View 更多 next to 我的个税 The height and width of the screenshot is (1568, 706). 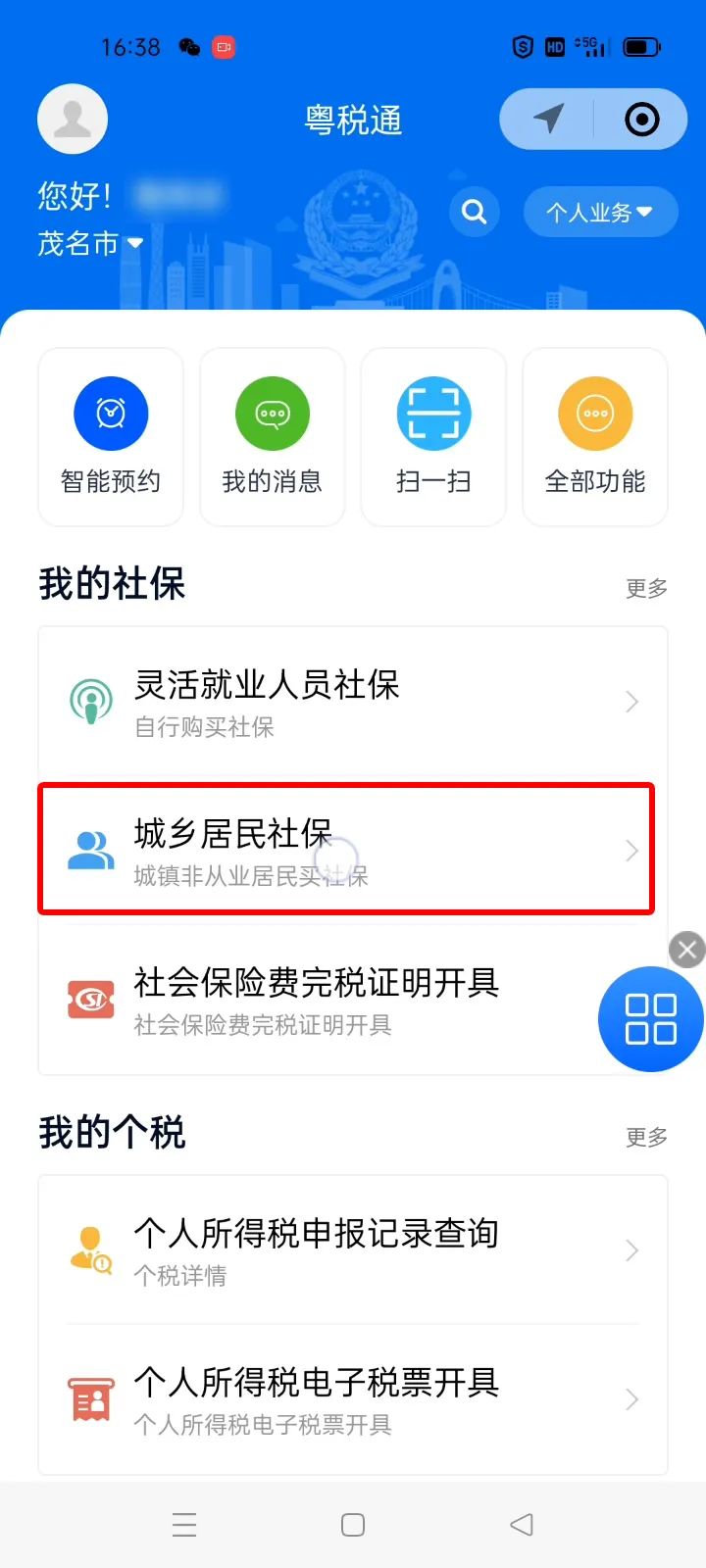(647, 1137)
